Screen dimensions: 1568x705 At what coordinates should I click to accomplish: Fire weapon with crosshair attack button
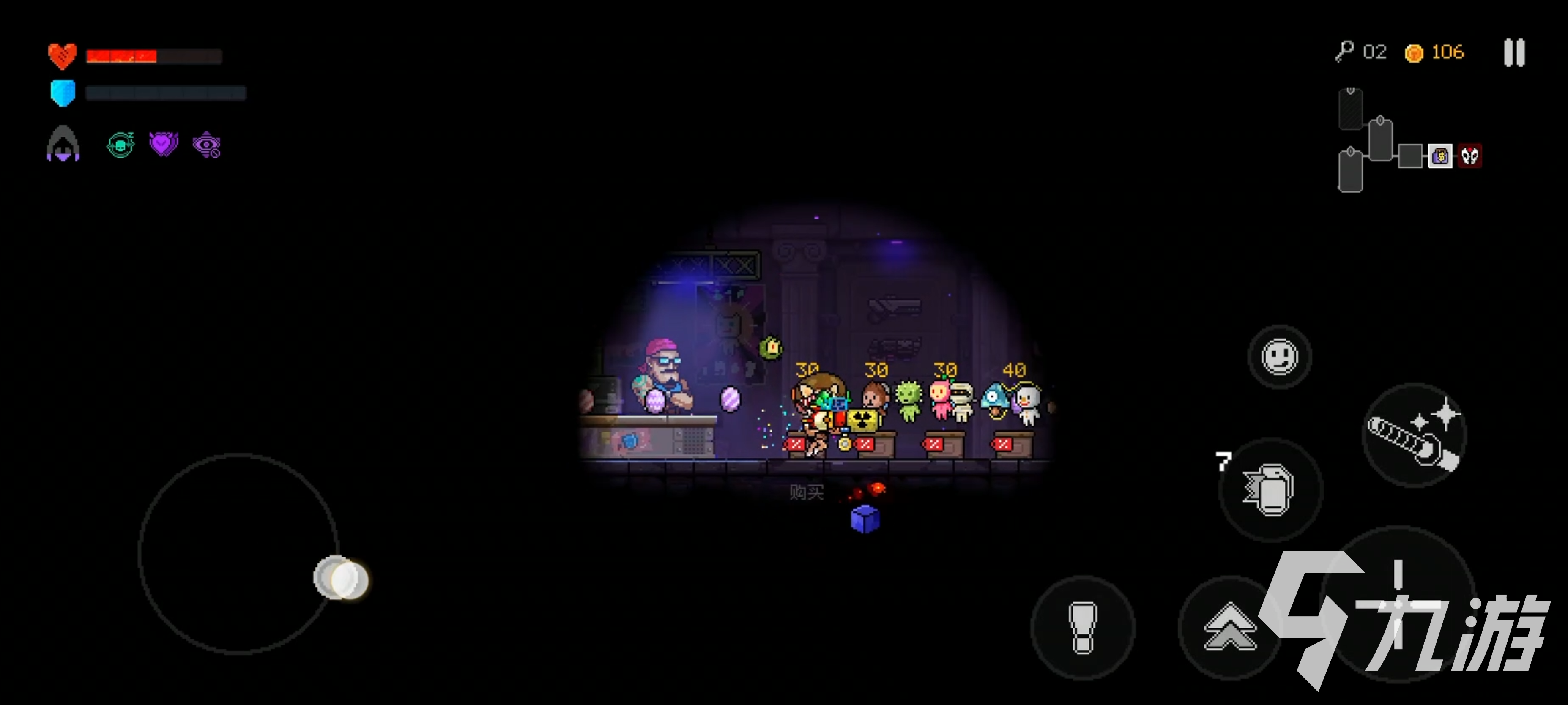(x=1398, y=603)
